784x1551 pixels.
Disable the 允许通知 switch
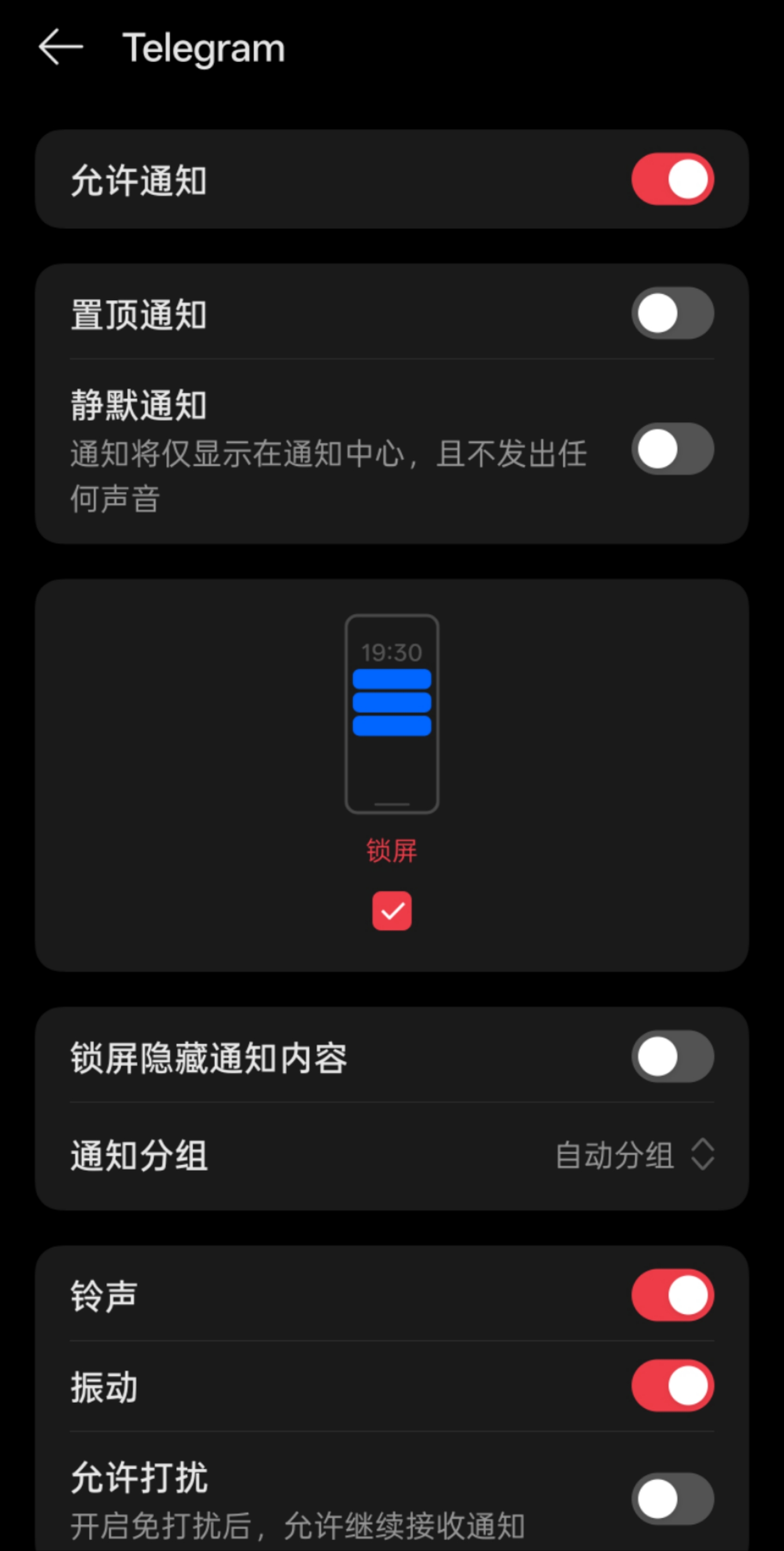[x=672, y=179]
